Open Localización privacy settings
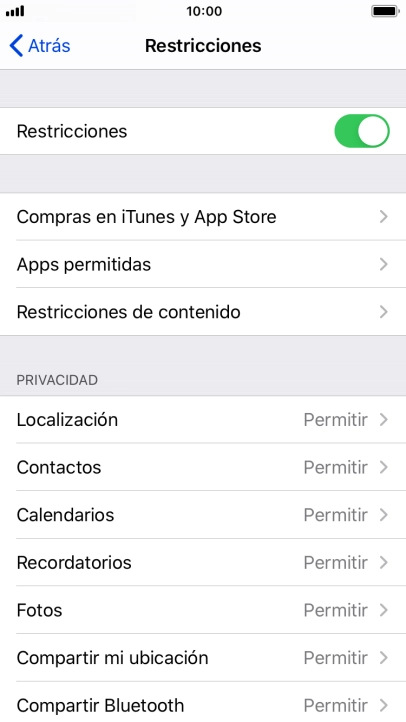The height and width of the screenshot is (722, 406). tap(203, 419)
